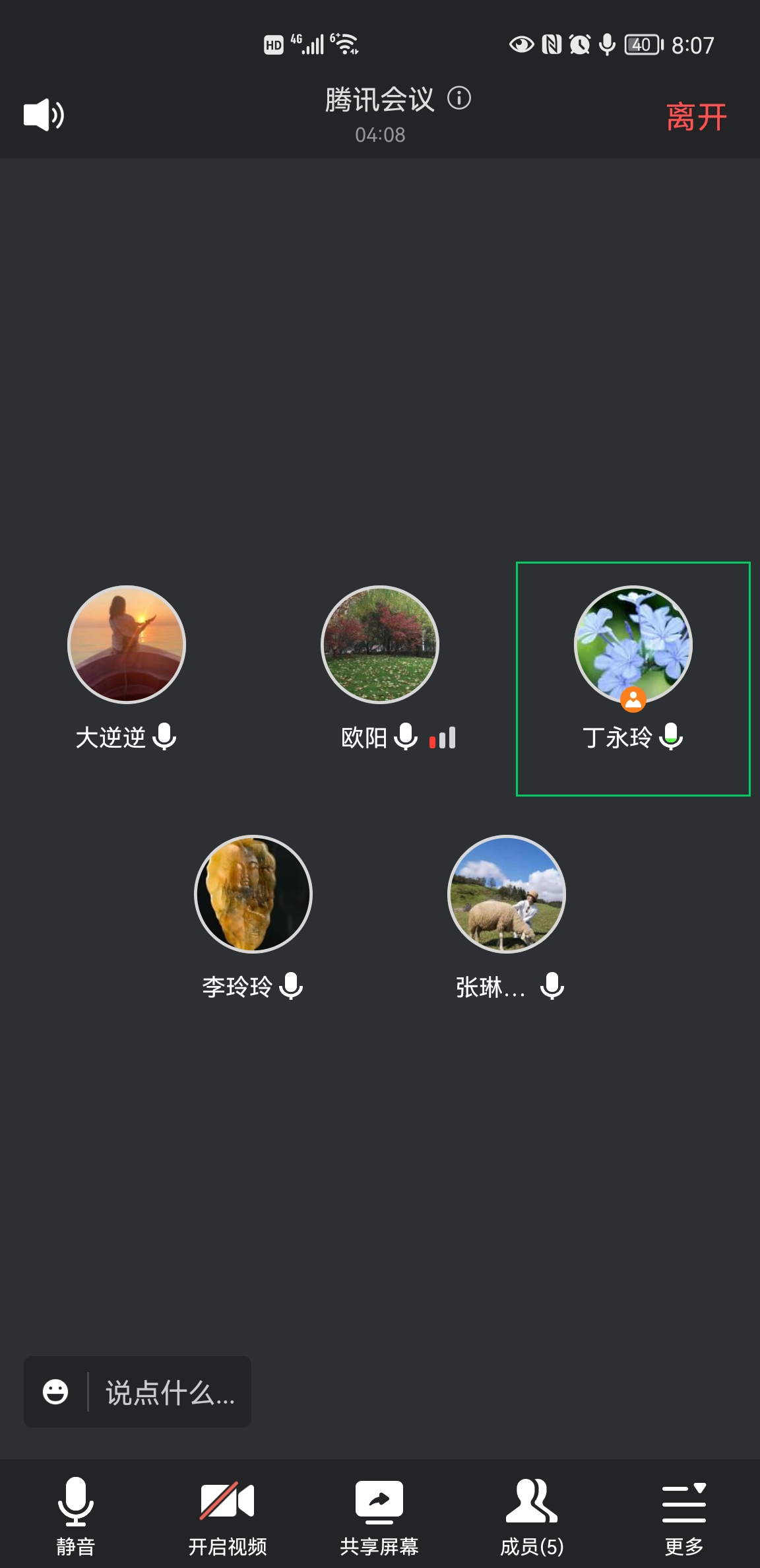Select participant 李玲玲
Screen dimensions: 760x1568
pos(253,894)
